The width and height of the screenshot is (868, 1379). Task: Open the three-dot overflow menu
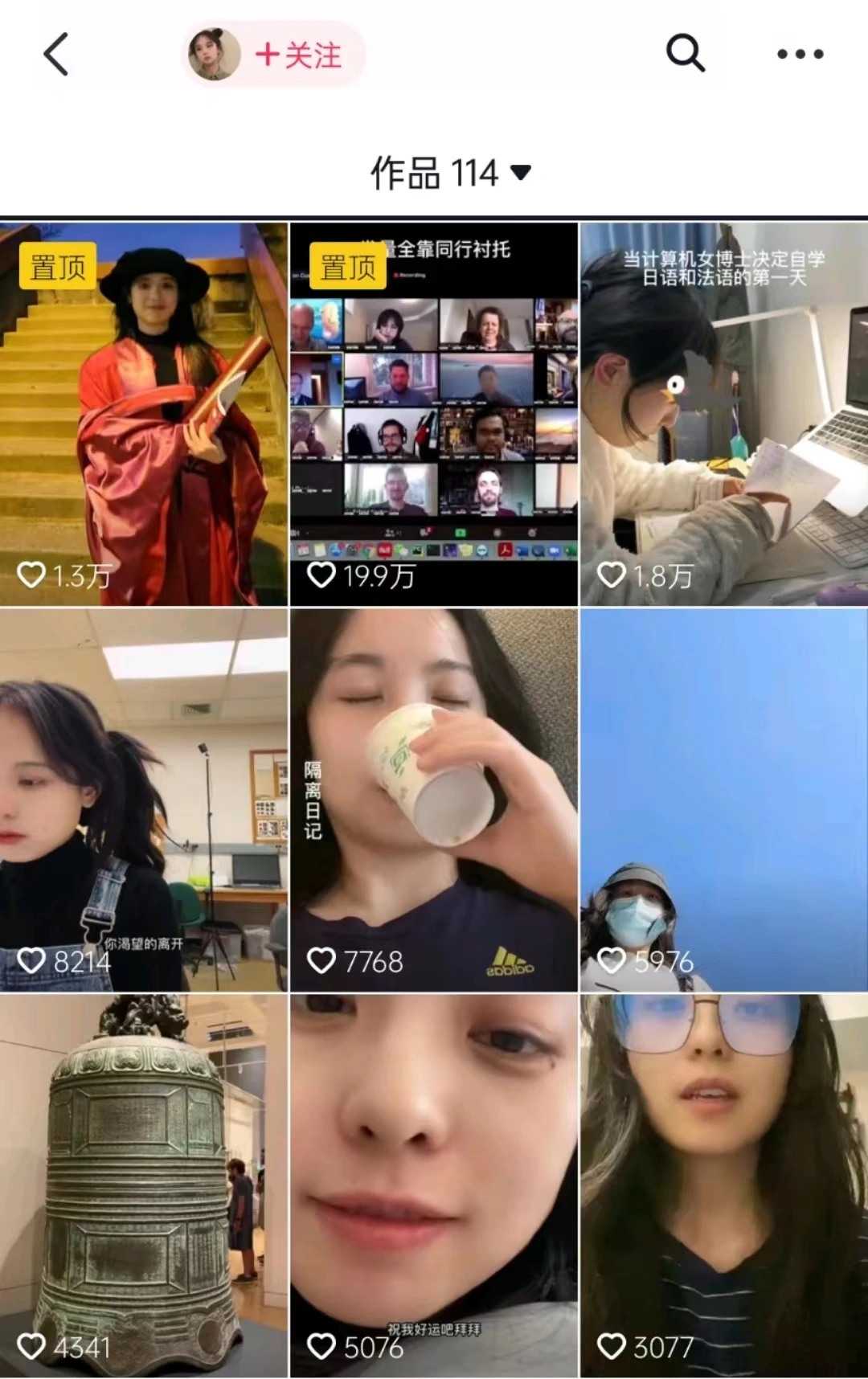coord(800,55)
